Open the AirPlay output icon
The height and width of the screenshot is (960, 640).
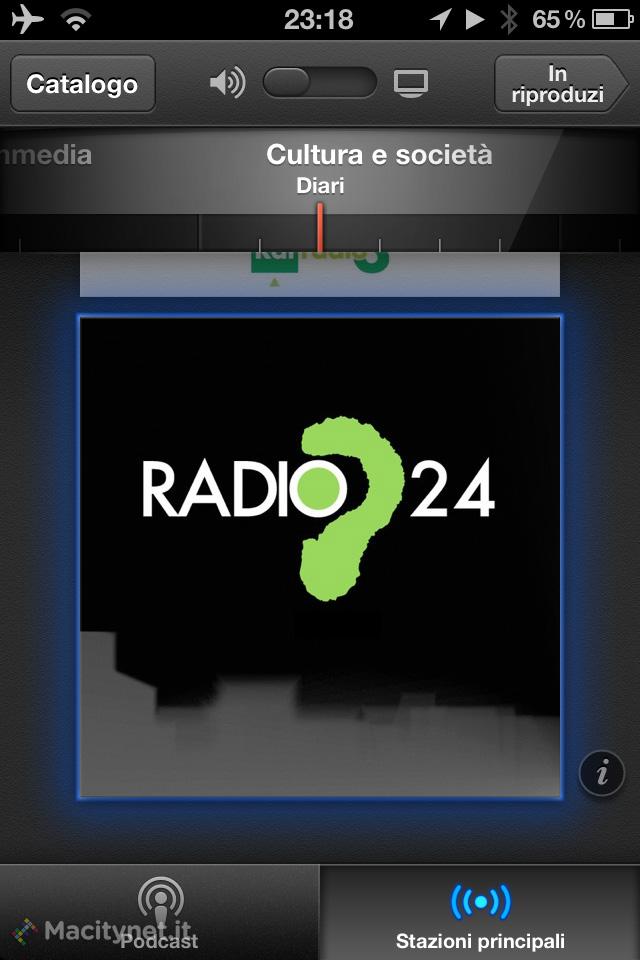point(410,84)
